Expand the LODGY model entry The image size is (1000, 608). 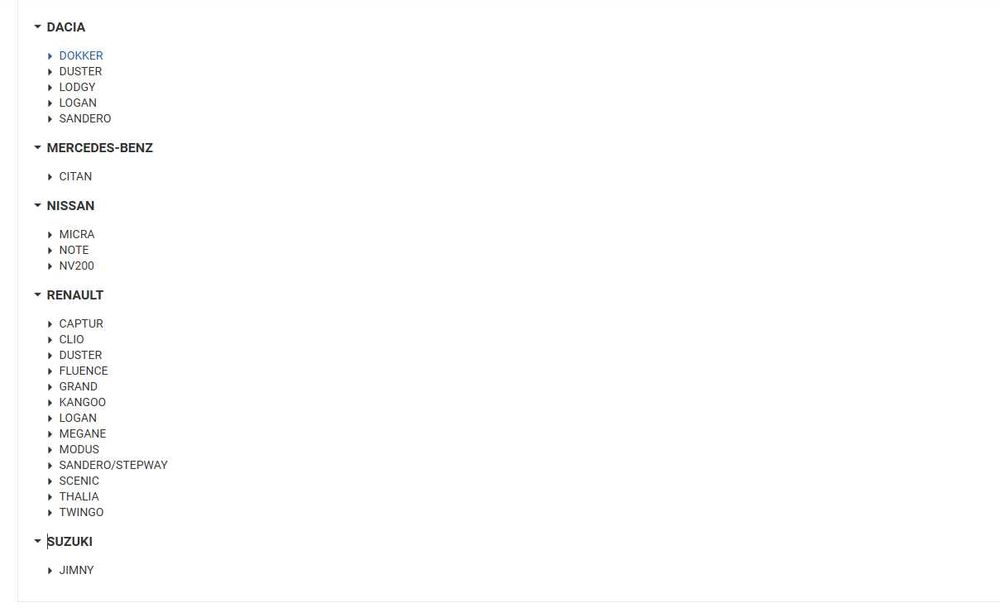pyautogui.click(x=76, y=87)
